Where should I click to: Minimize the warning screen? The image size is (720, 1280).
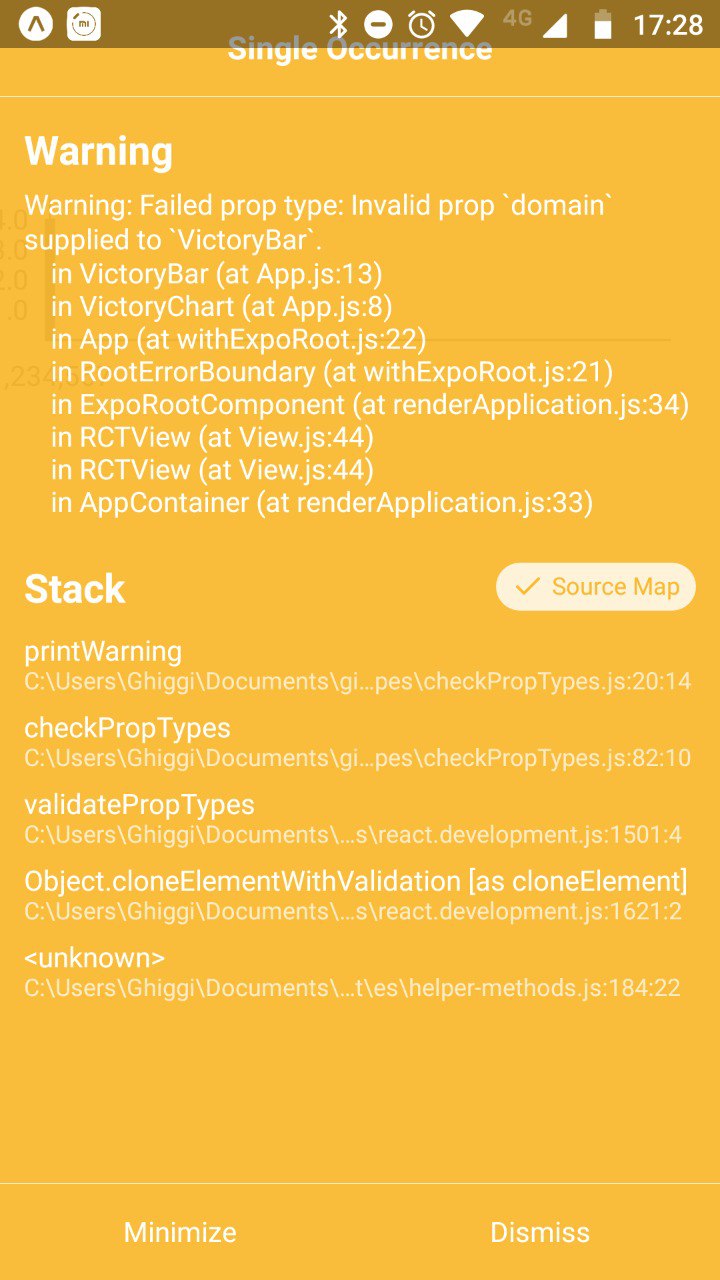[180, 1232]
